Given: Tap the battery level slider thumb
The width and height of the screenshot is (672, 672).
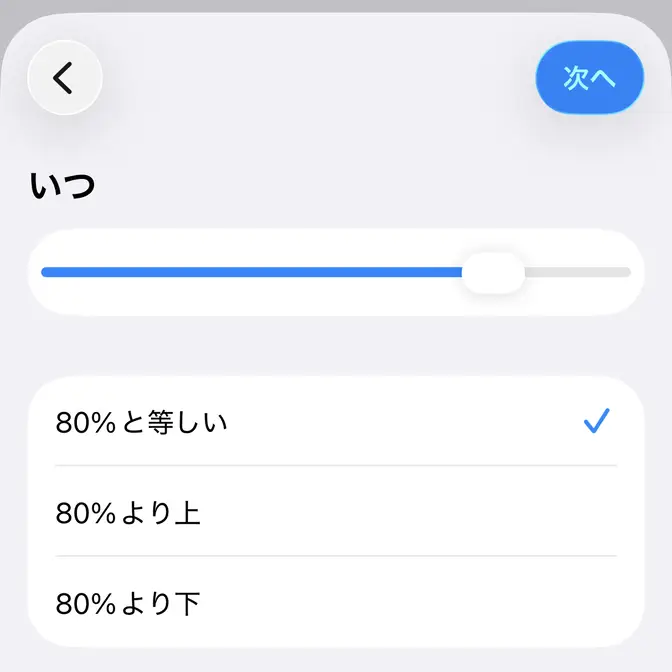Looking at the screenshot, I should [493, 272].
